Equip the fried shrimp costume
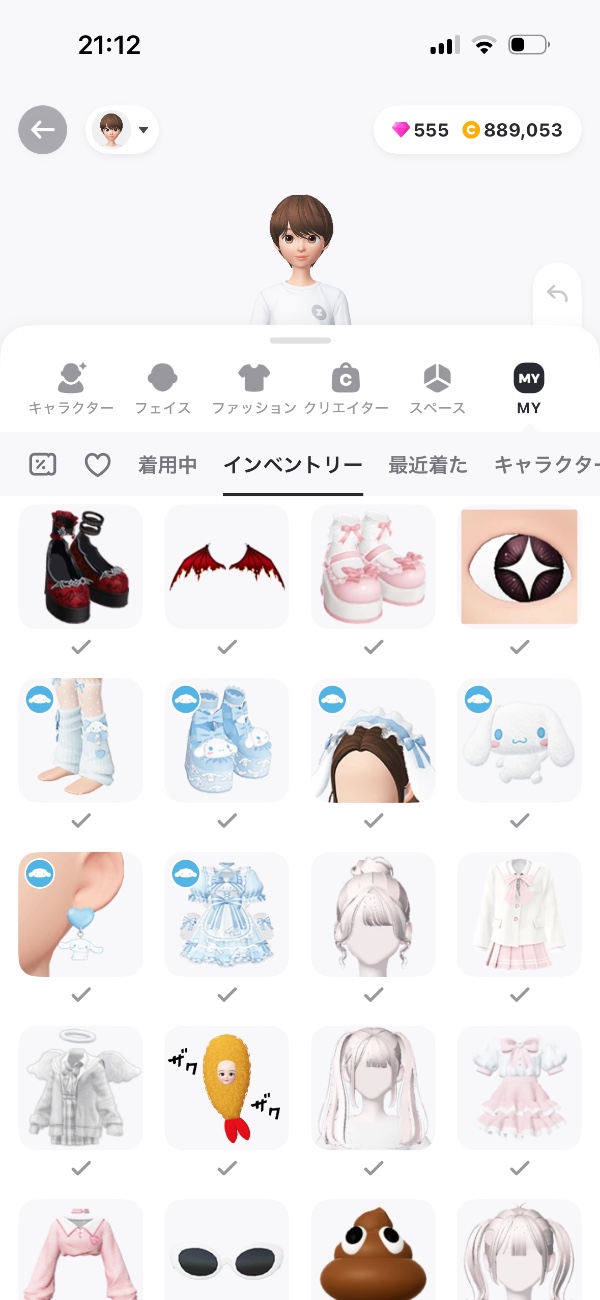The width and height of the screenshot is (600, 1300). click(x=227, y=1087)
